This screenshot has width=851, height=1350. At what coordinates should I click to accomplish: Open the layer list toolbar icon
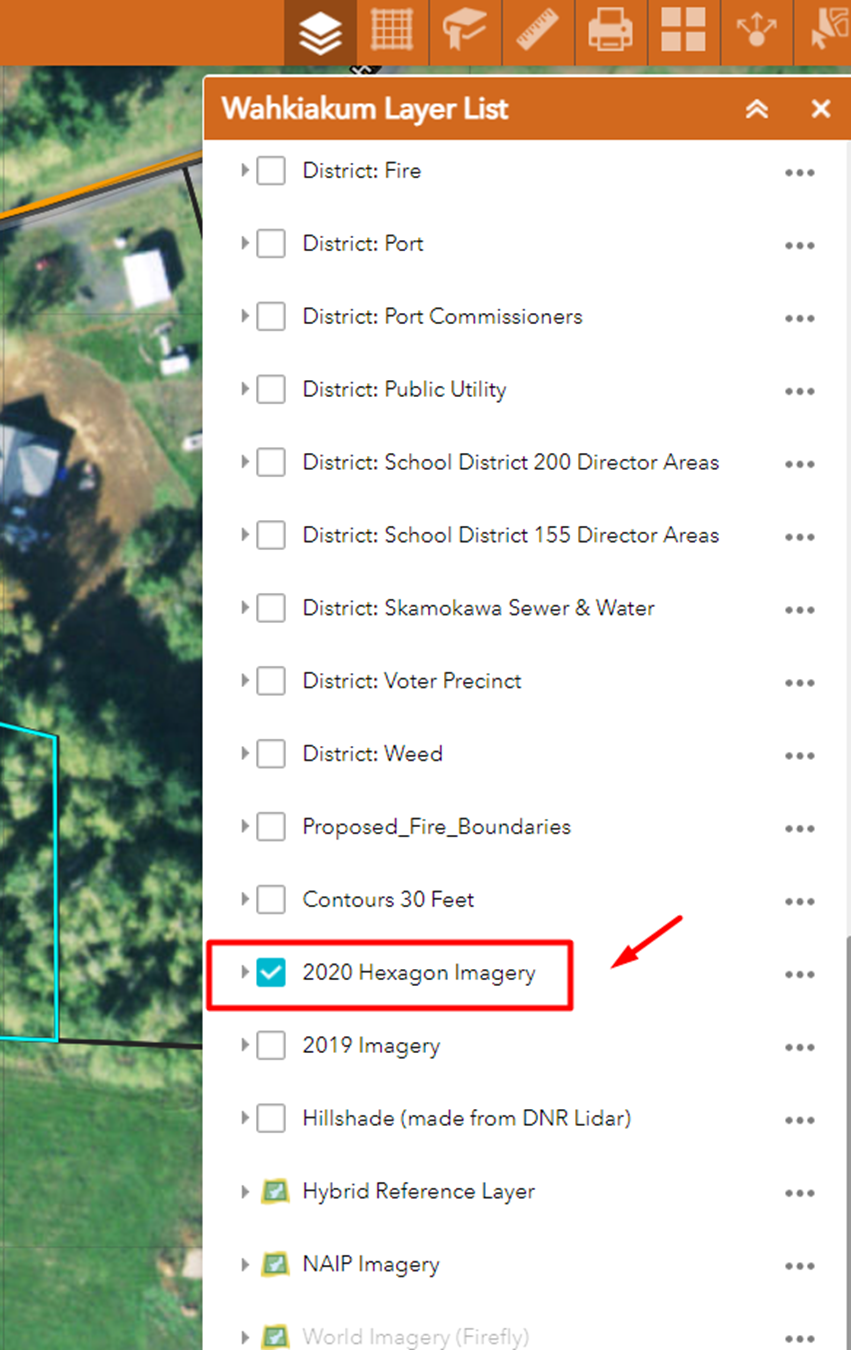[320, 33]
